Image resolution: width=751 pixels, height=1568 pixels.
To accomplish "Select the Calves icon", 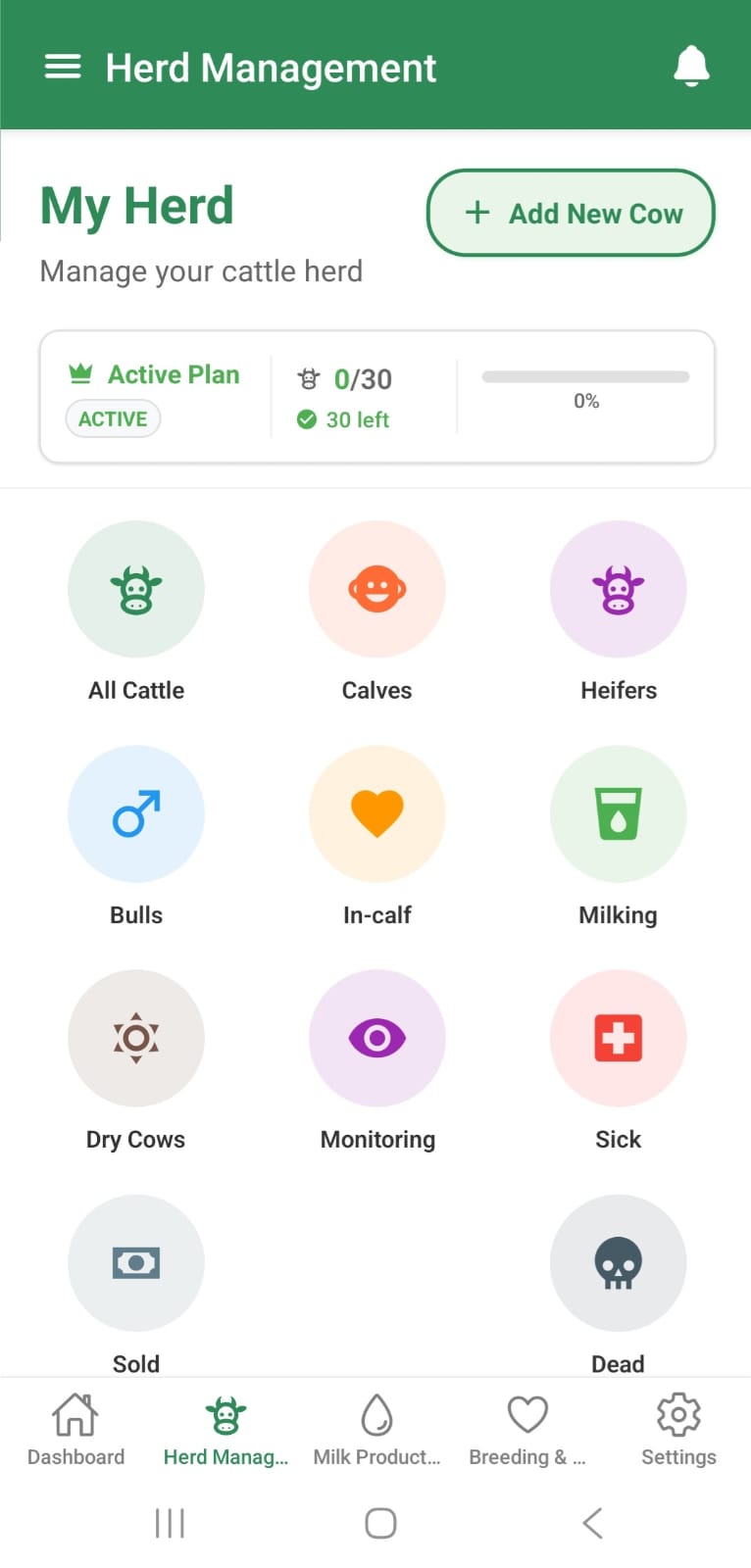I will pyautogui.click(x=376, y=588).
